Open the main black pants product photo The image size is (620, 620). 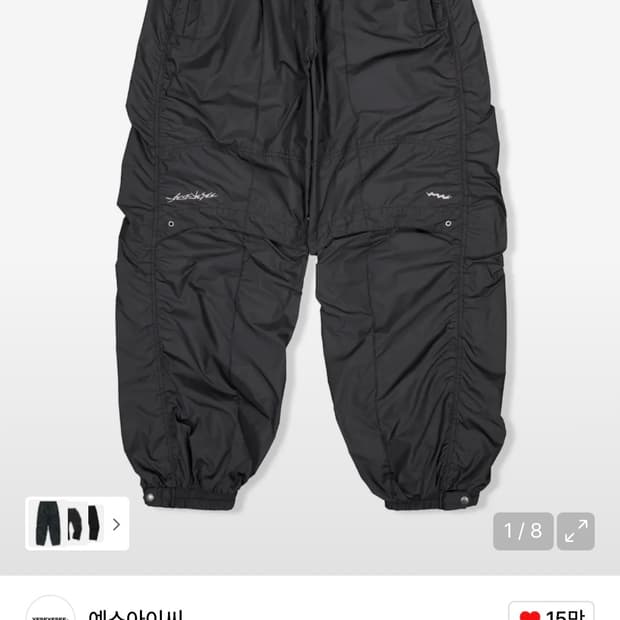[312, 260]
